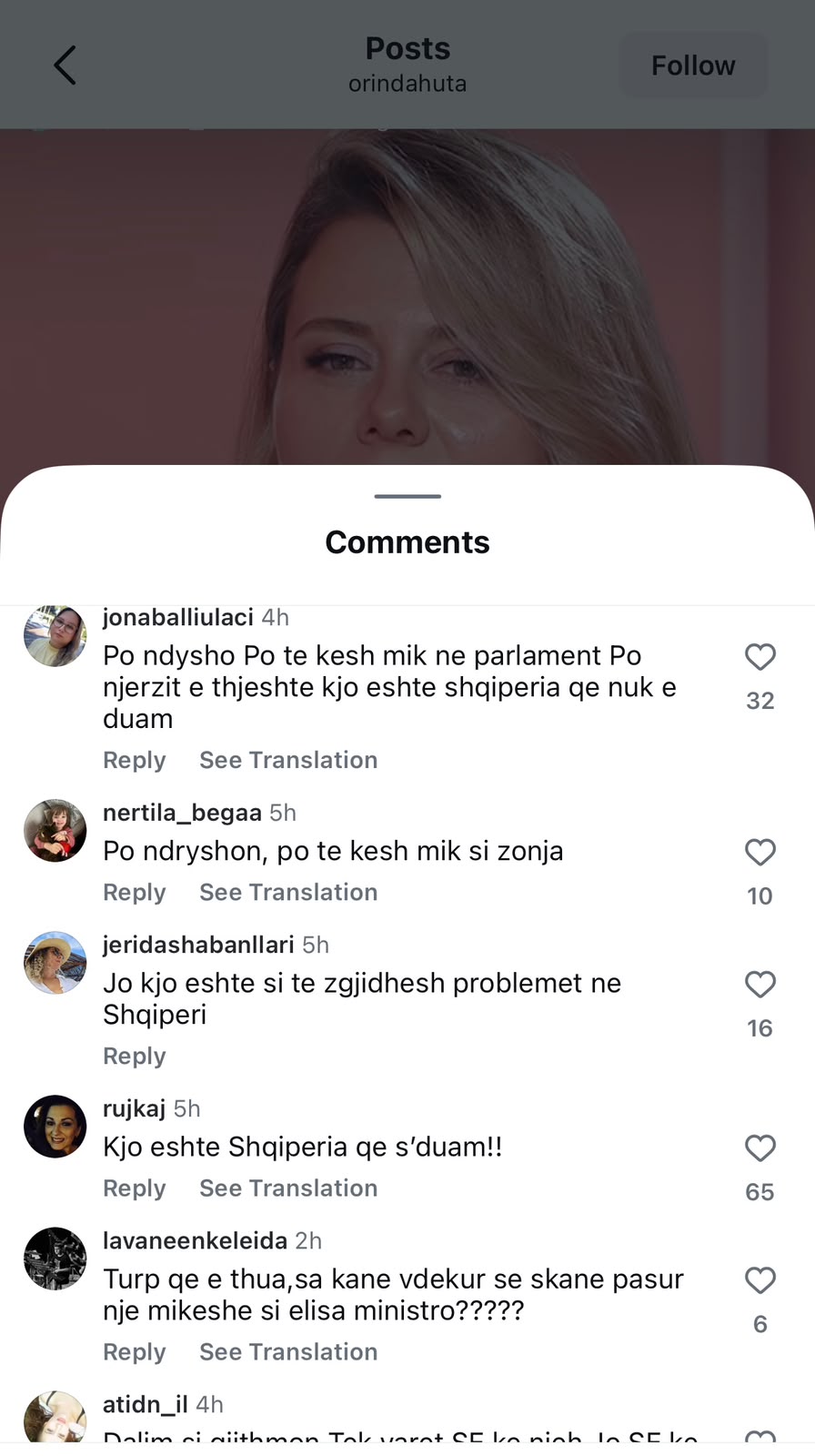Reply to jeridashabanllari's comment
Image resolution: width=815 pixels, height=1456 pixels.
[135, 1056]
